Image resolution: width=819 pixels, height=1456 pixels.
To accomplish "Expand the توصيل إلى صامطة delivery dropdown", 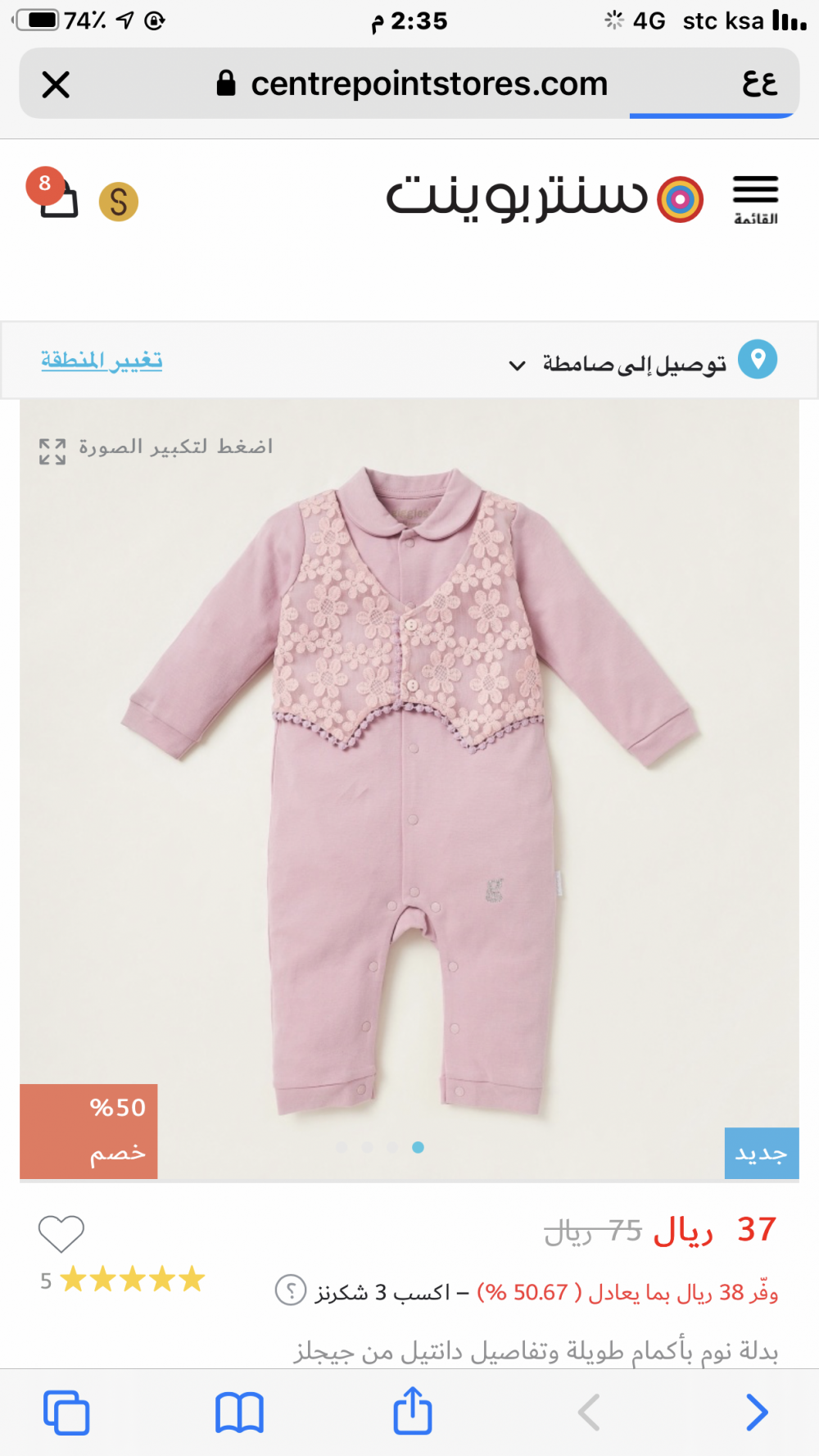I will pos(517,365).
